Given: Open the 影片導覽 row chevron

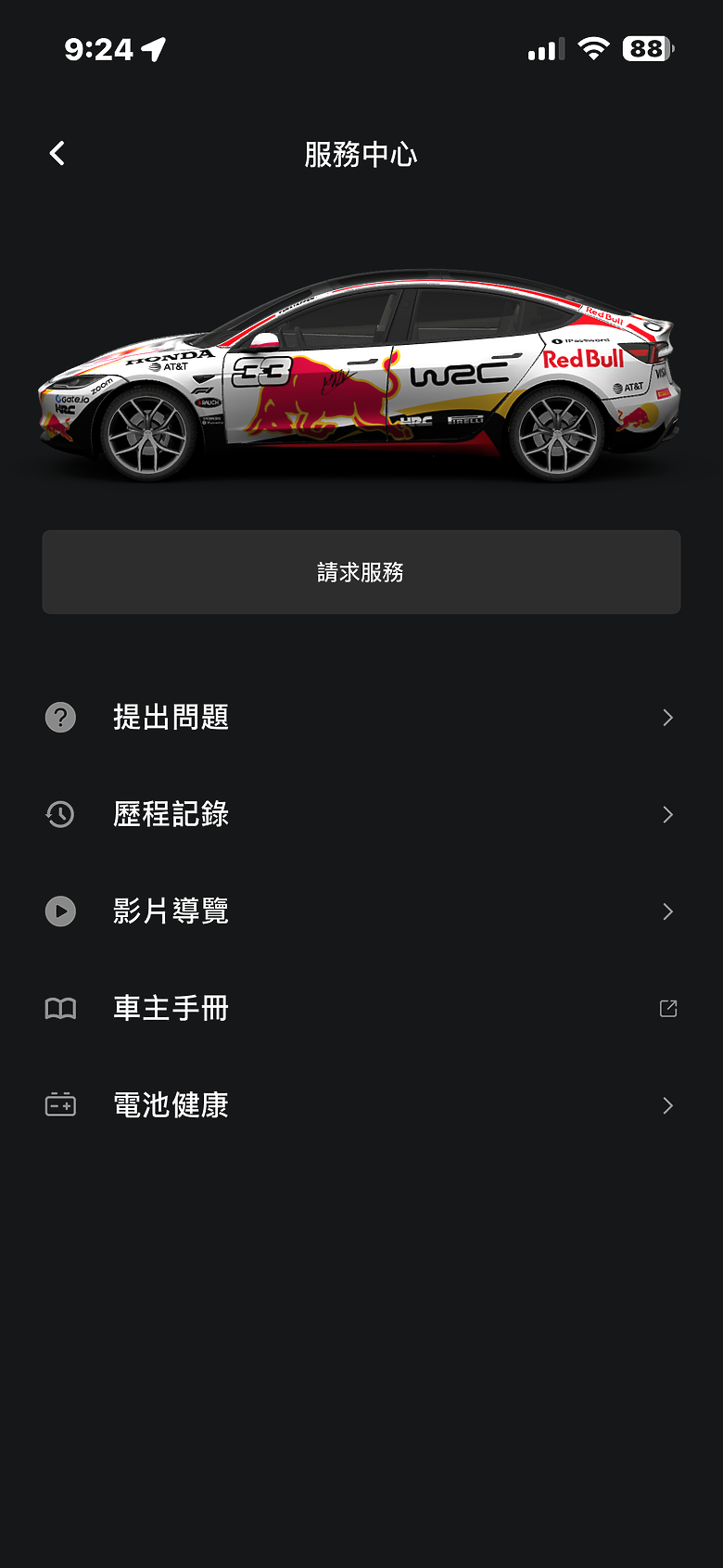Looking at the screenshot, I should click(667, 911).
